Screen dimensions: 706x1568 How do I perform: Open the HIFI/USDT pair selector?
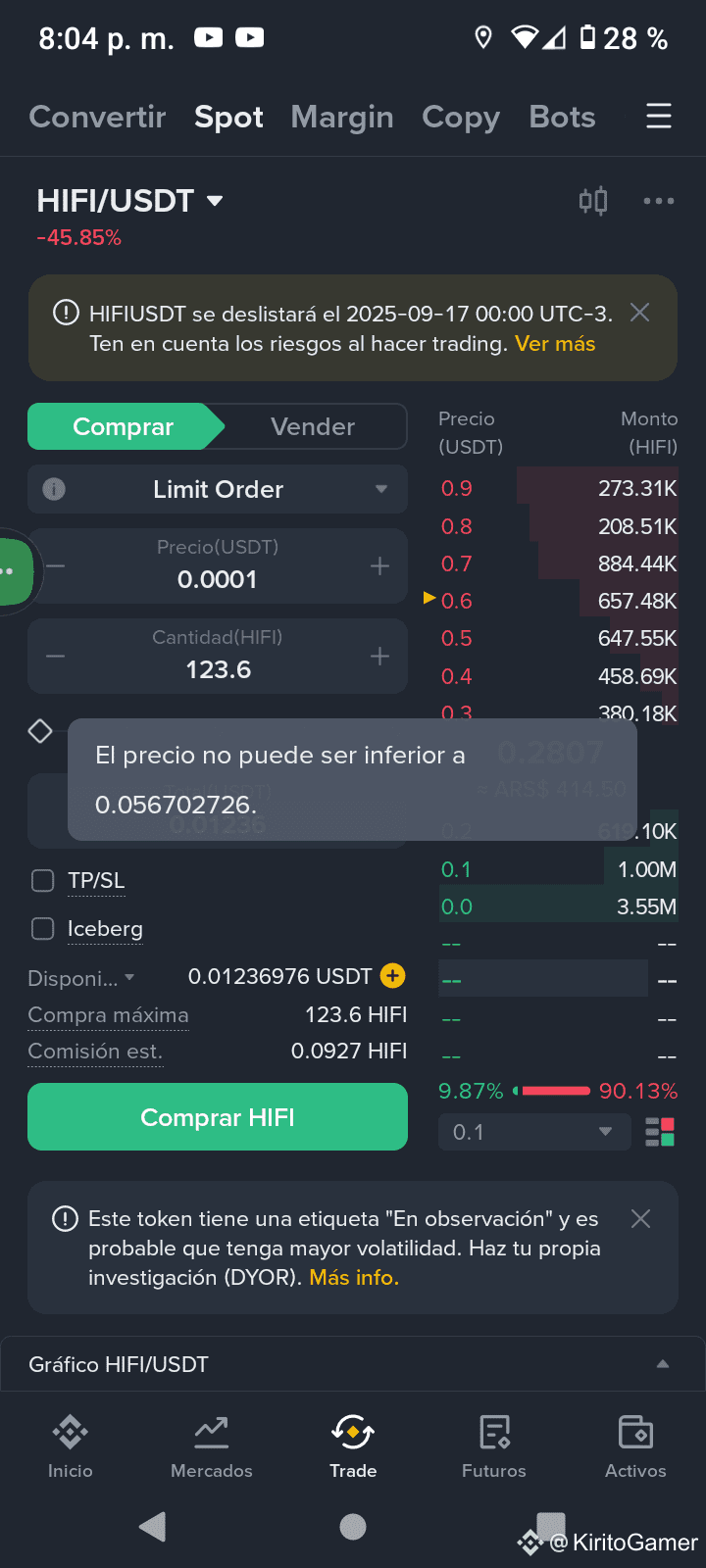129,201
